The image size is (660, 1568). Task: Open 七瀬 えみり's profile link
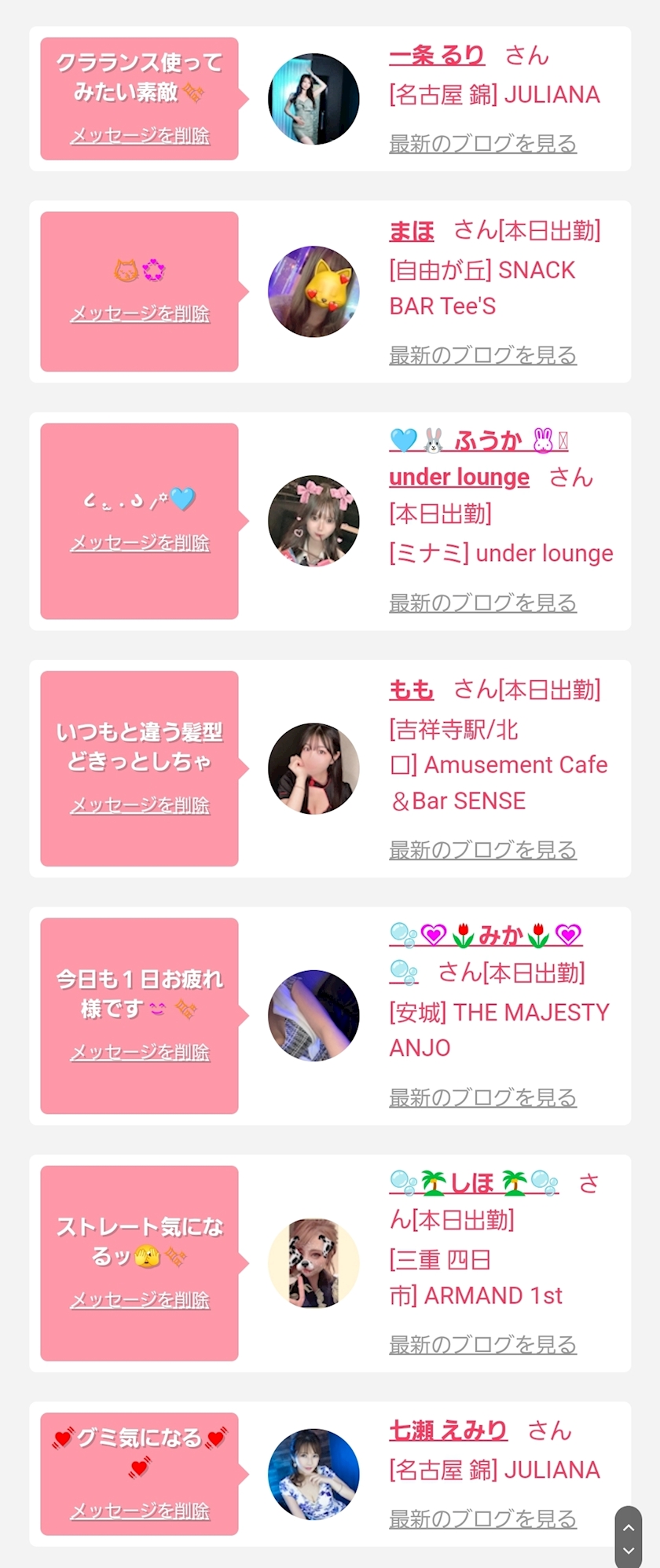pyautogui.click(x=449, y=1431)
